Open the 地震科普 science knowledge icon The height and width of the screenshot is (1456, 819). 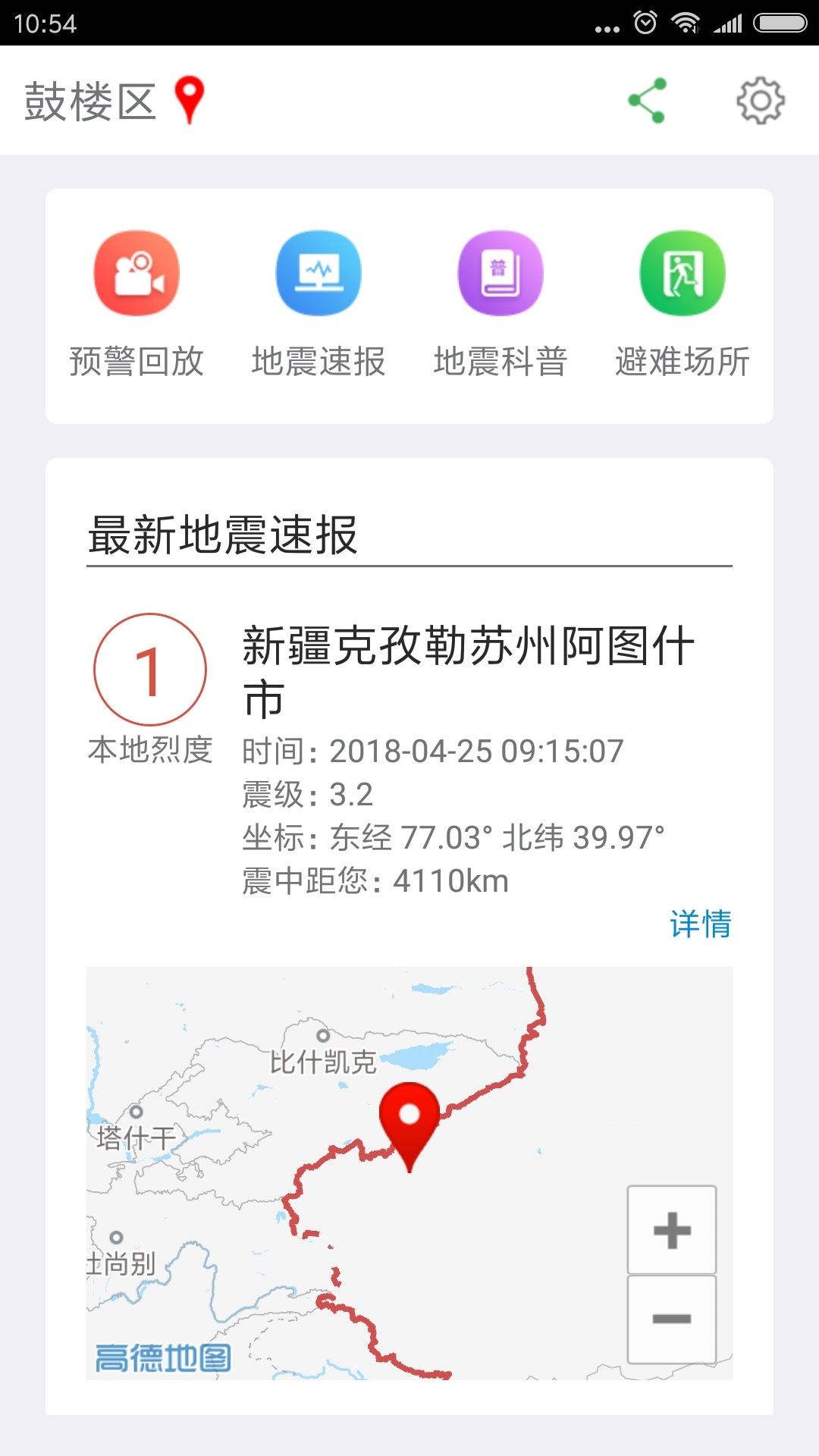[x=500, y=275]
